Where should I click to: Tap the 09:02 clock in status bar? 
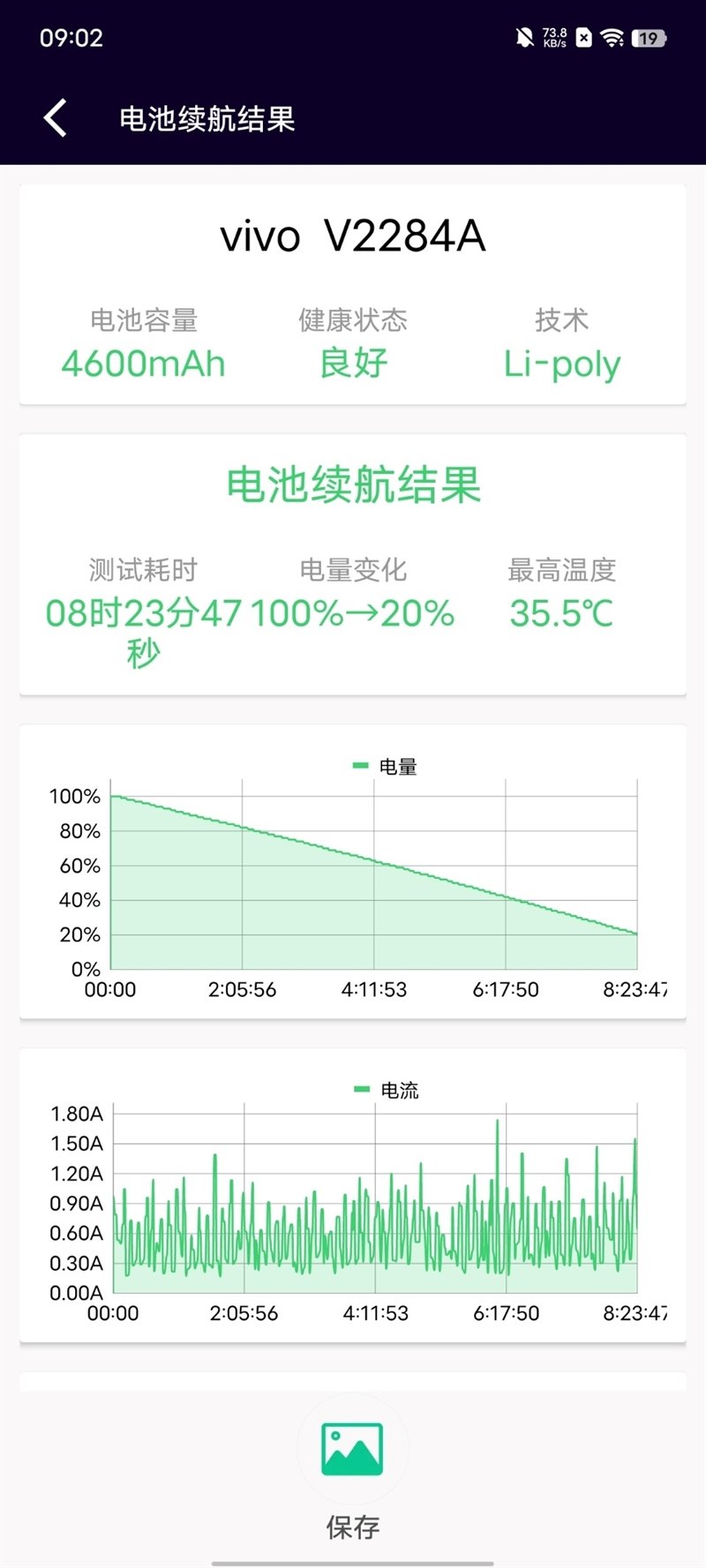point(71,37)
